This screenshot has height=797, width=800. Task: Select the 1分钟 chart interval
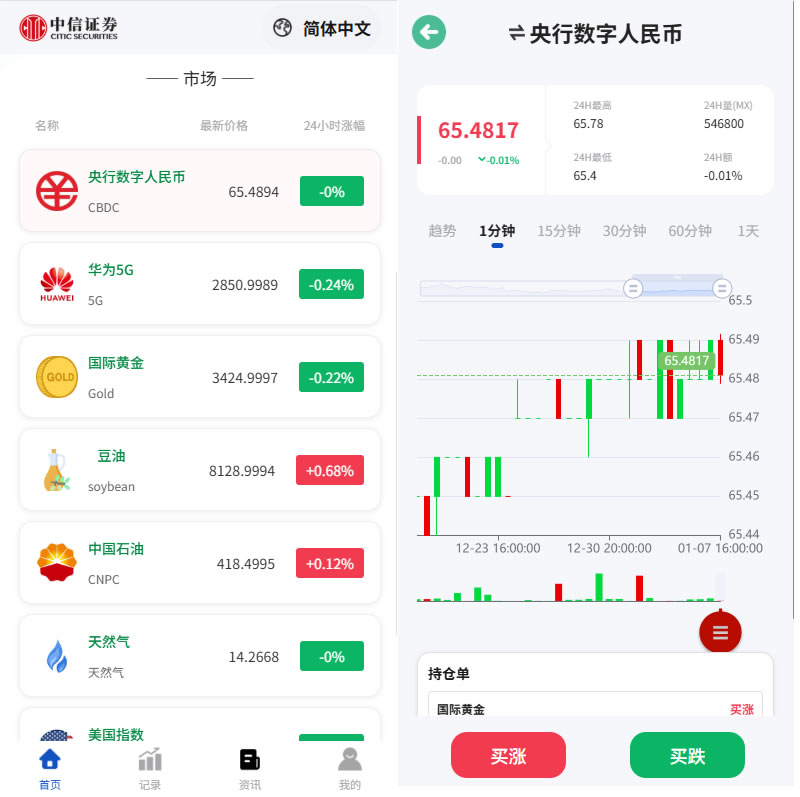click(x=497, y=231)
